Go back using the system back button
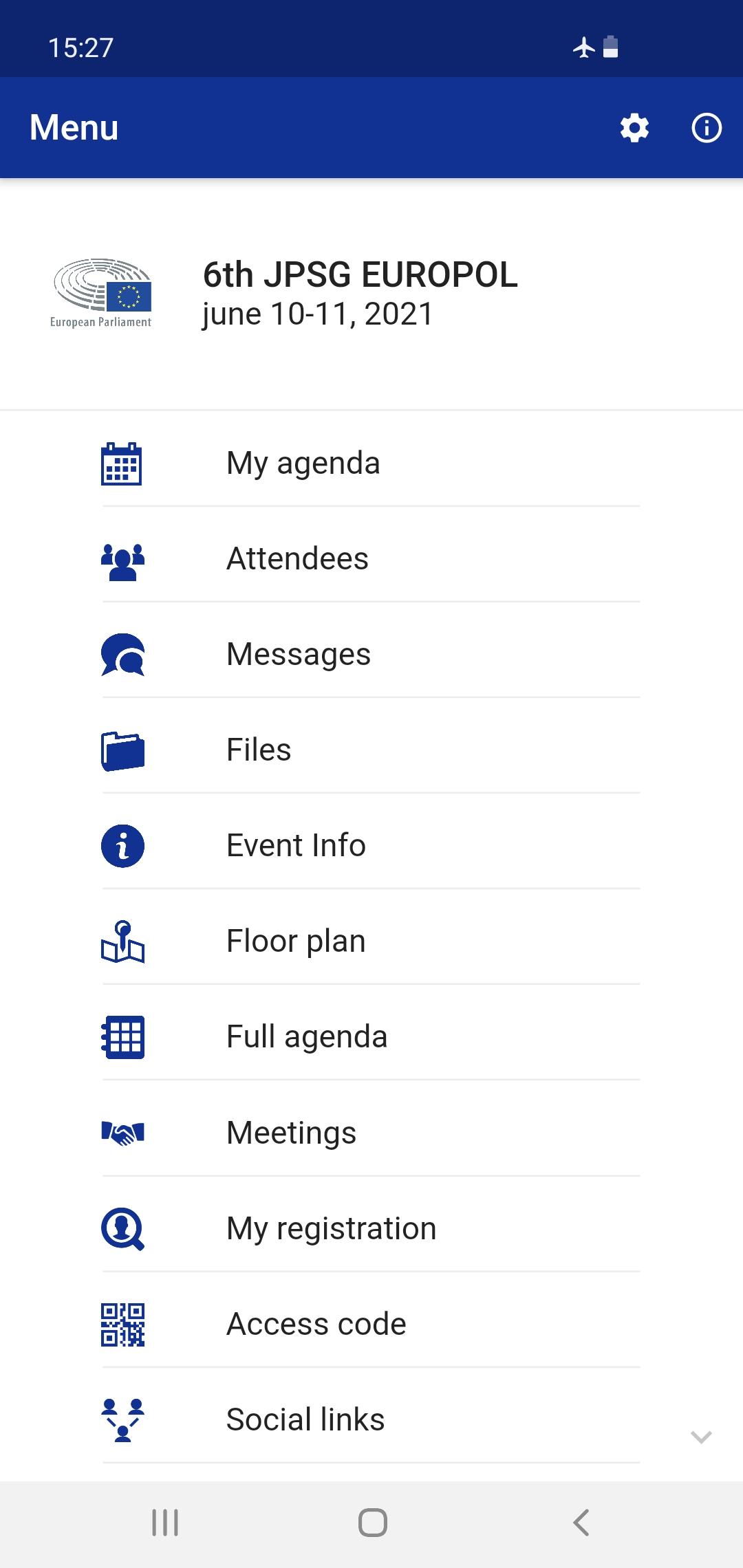This screenshot has width=743, height=1568. click(x=581, y=1523)
